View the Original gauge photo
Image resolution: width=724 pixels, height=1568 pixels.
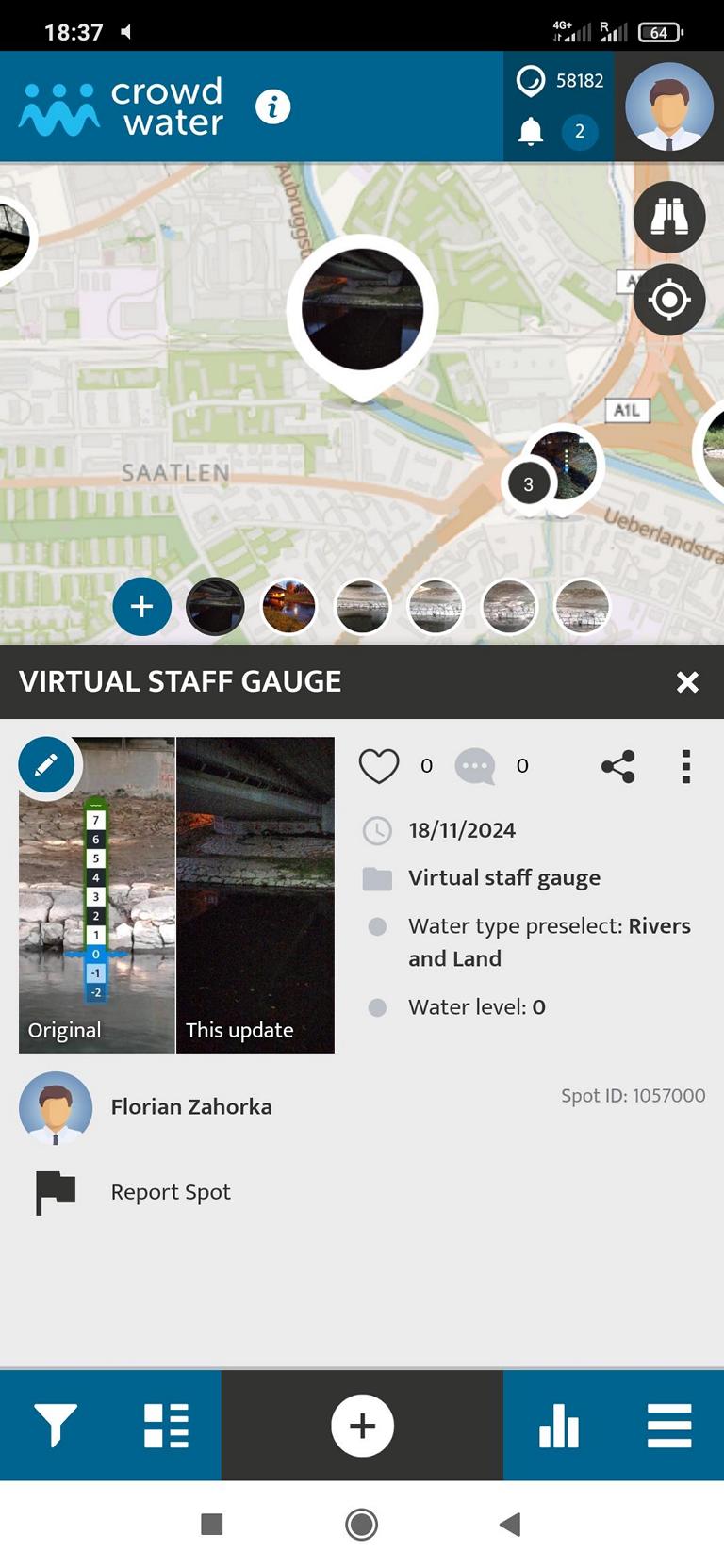click(97, 895)
